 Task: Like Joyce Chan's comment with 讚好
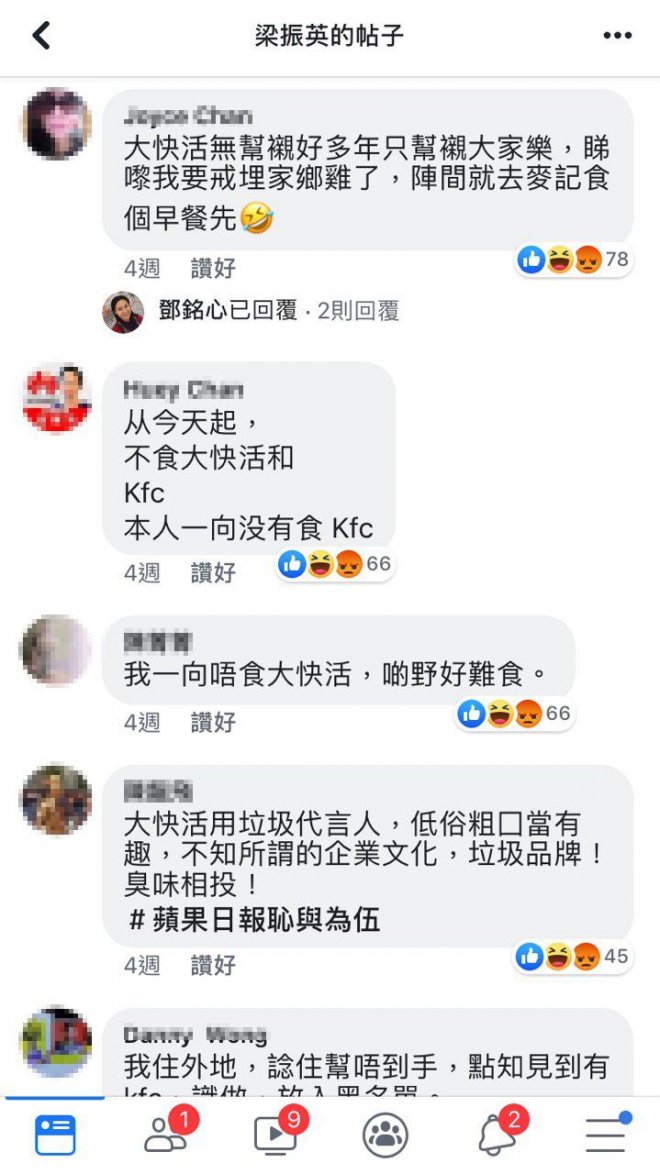coord(213,268)
